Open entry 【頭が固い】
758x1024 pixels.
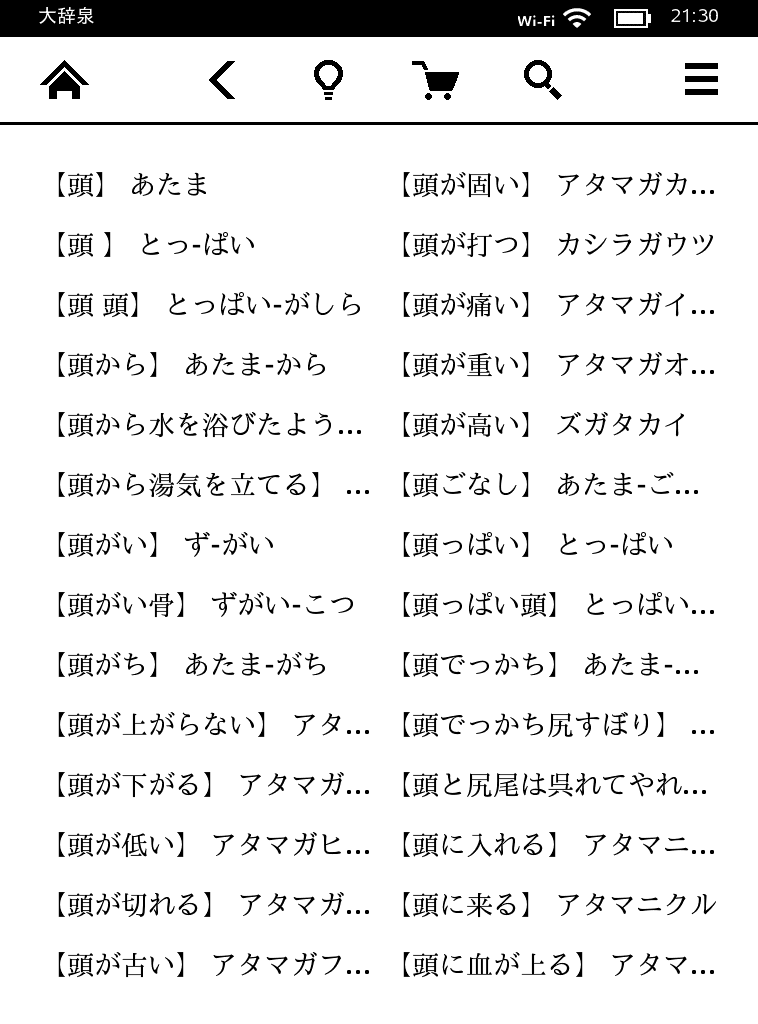click(555, 185)
